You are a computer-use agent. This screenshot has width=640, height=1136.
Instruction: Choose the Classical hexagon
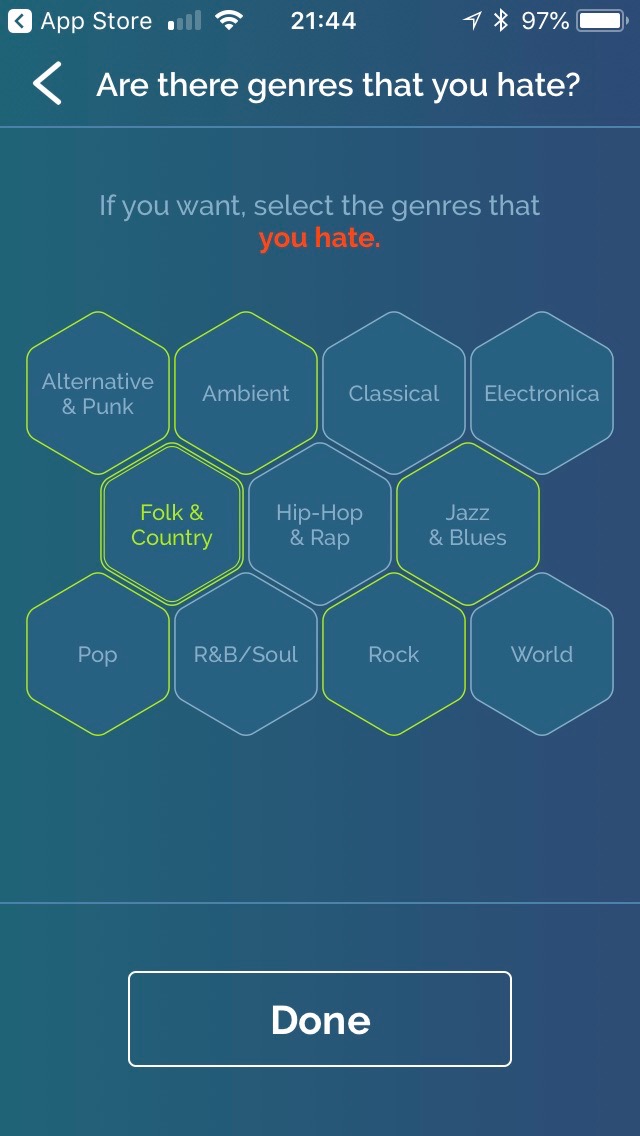[394, 393]
